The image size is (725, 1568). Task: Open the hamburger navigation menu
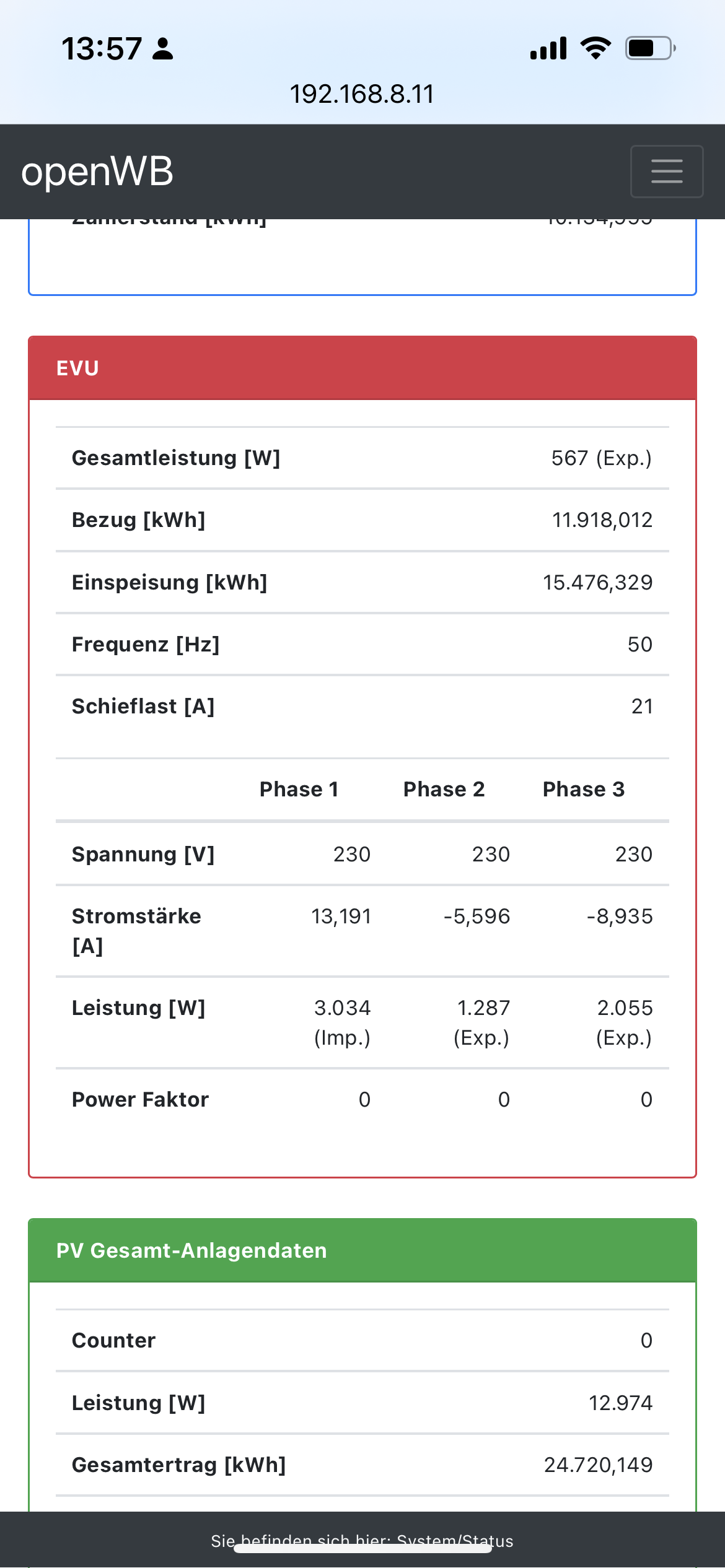667,172
